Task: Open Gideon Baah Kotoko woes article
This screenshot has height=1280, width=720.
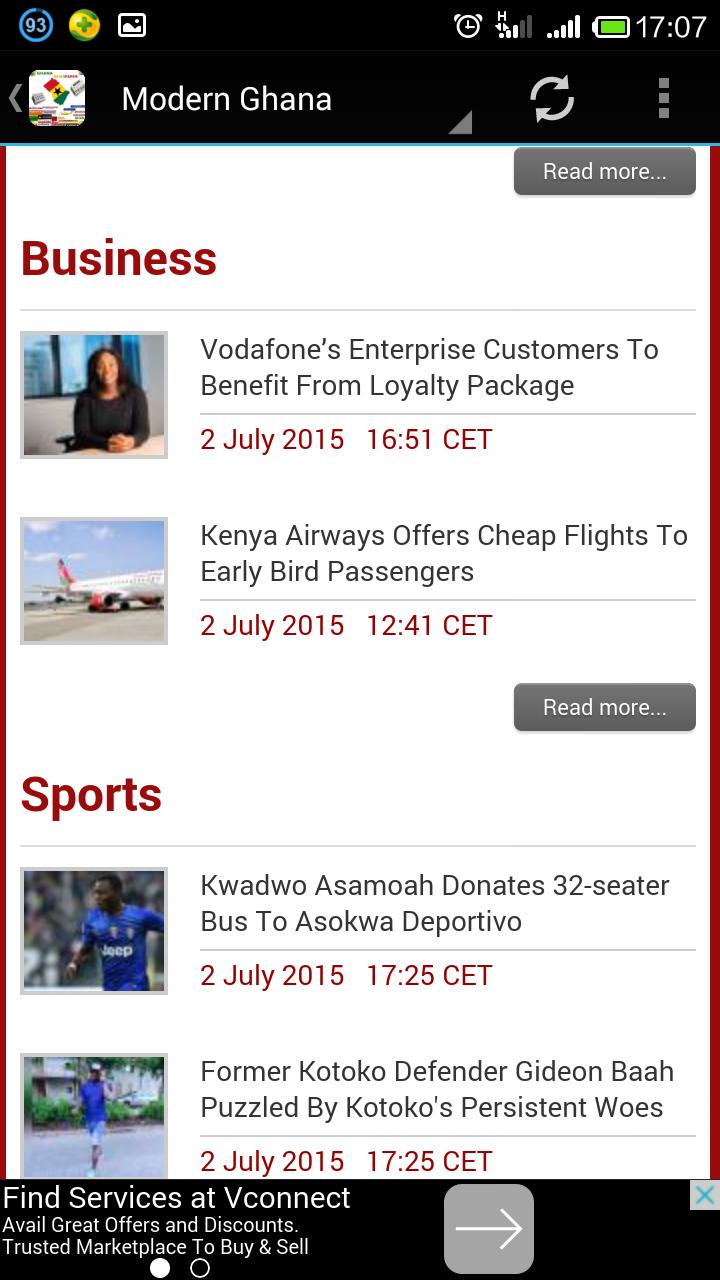Action: pyautogui.click(x=437, y=1090)
